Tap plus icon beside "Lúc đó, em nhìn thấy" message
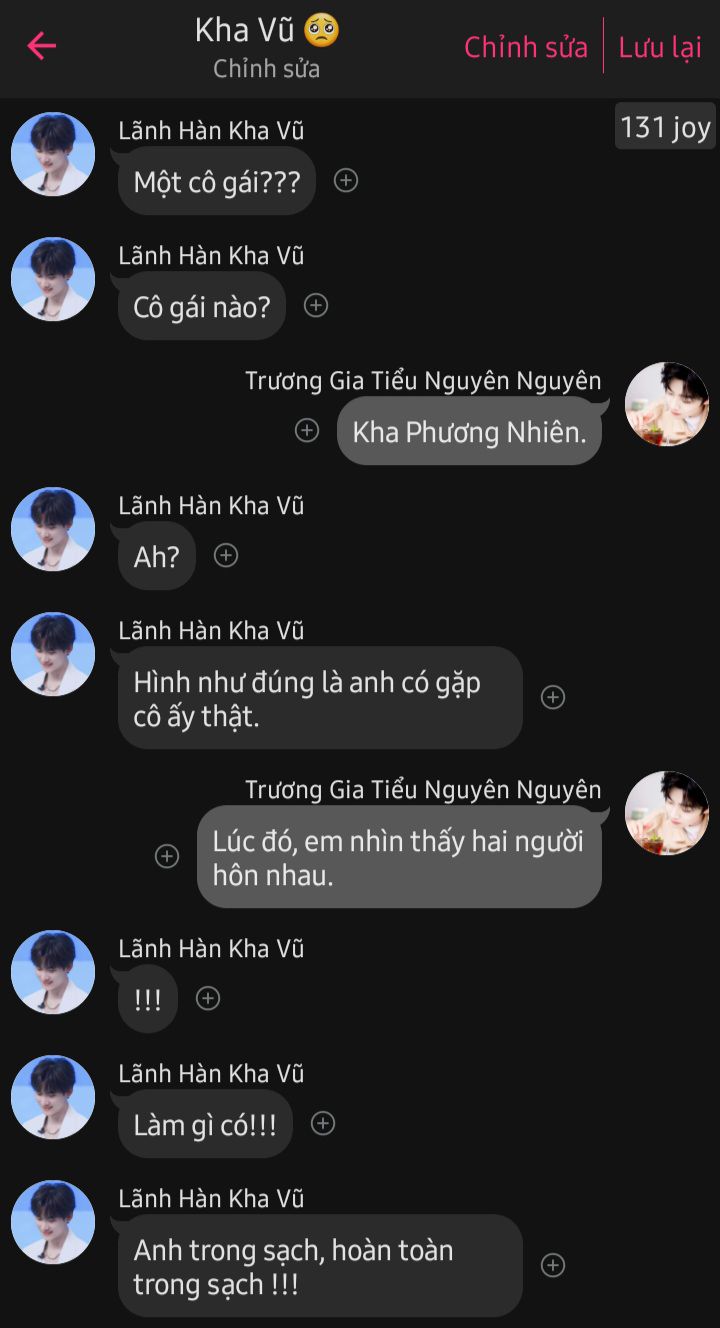Screen dimensions: 720x1328 [167, 856]
